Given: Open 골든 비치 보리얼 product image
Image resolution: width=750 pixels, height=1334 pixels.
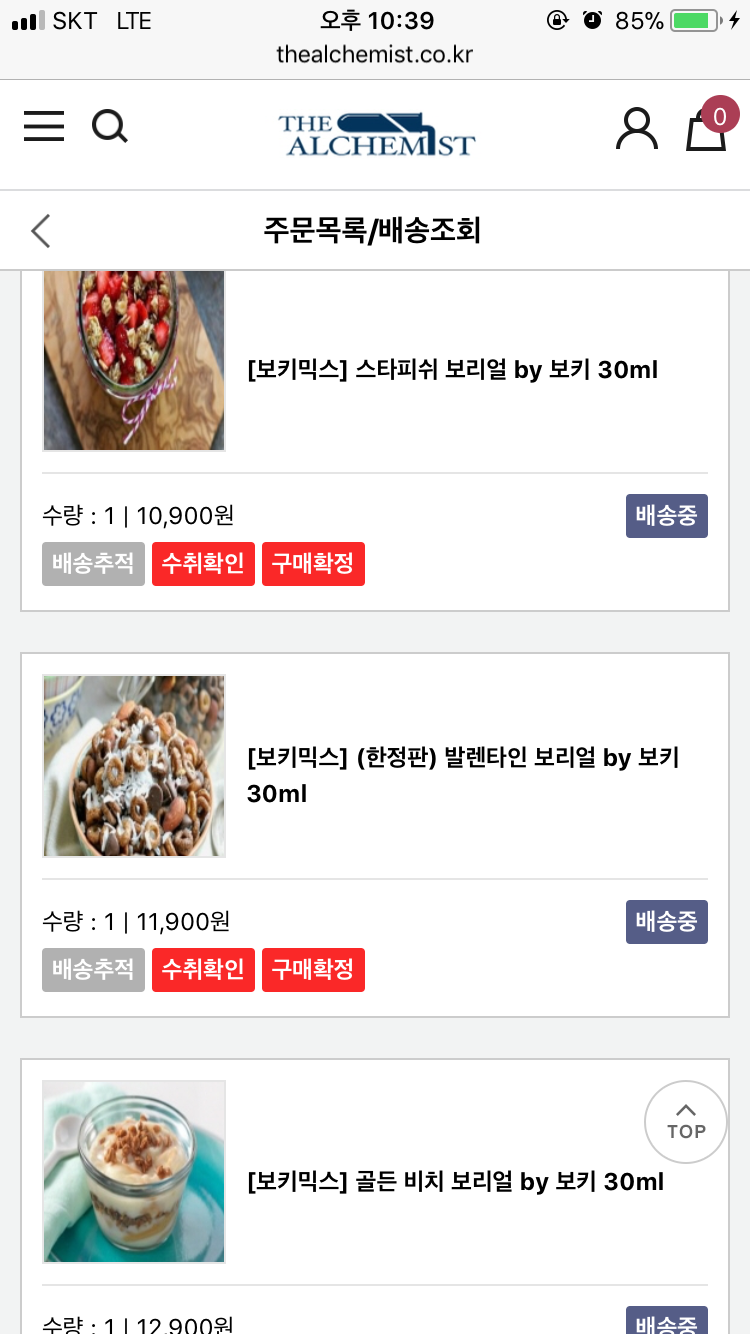Looking at the screenshot, I should click(134, 1172).
